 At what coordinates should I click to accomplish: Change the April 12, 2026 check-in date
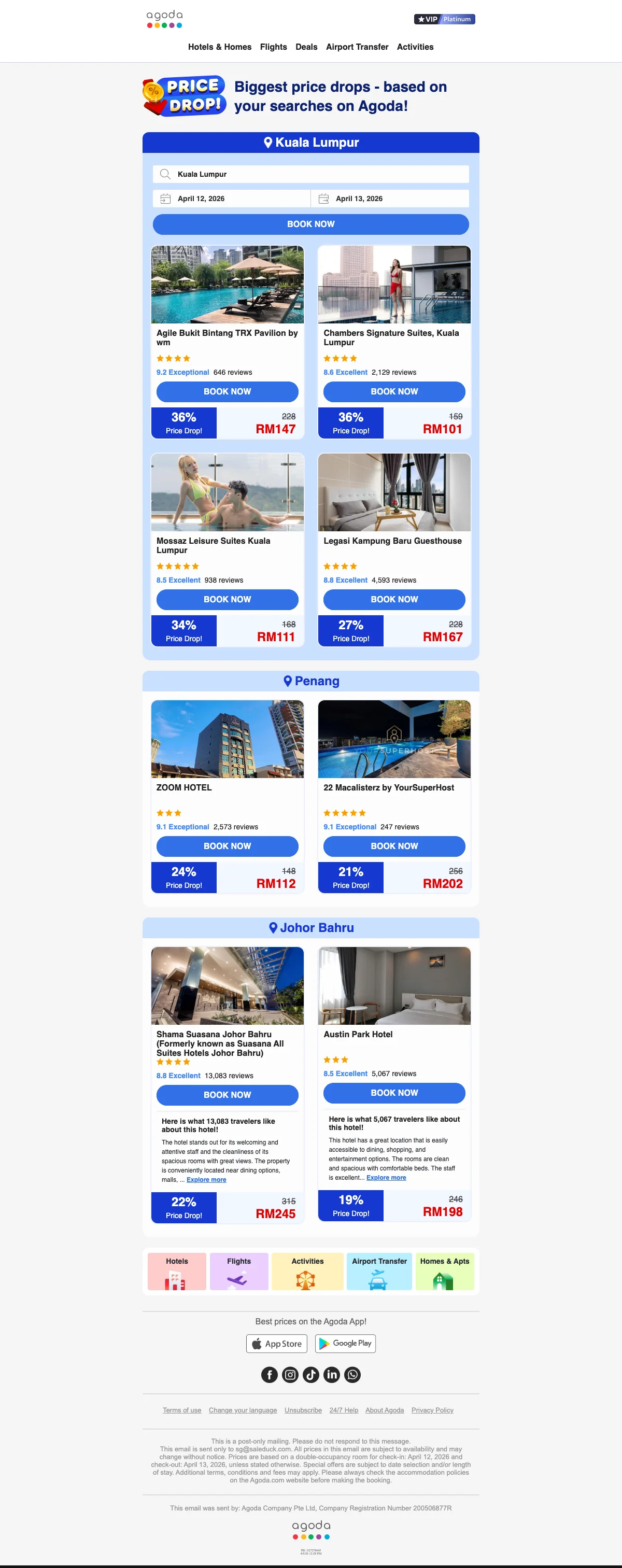(x=231, y=199)
